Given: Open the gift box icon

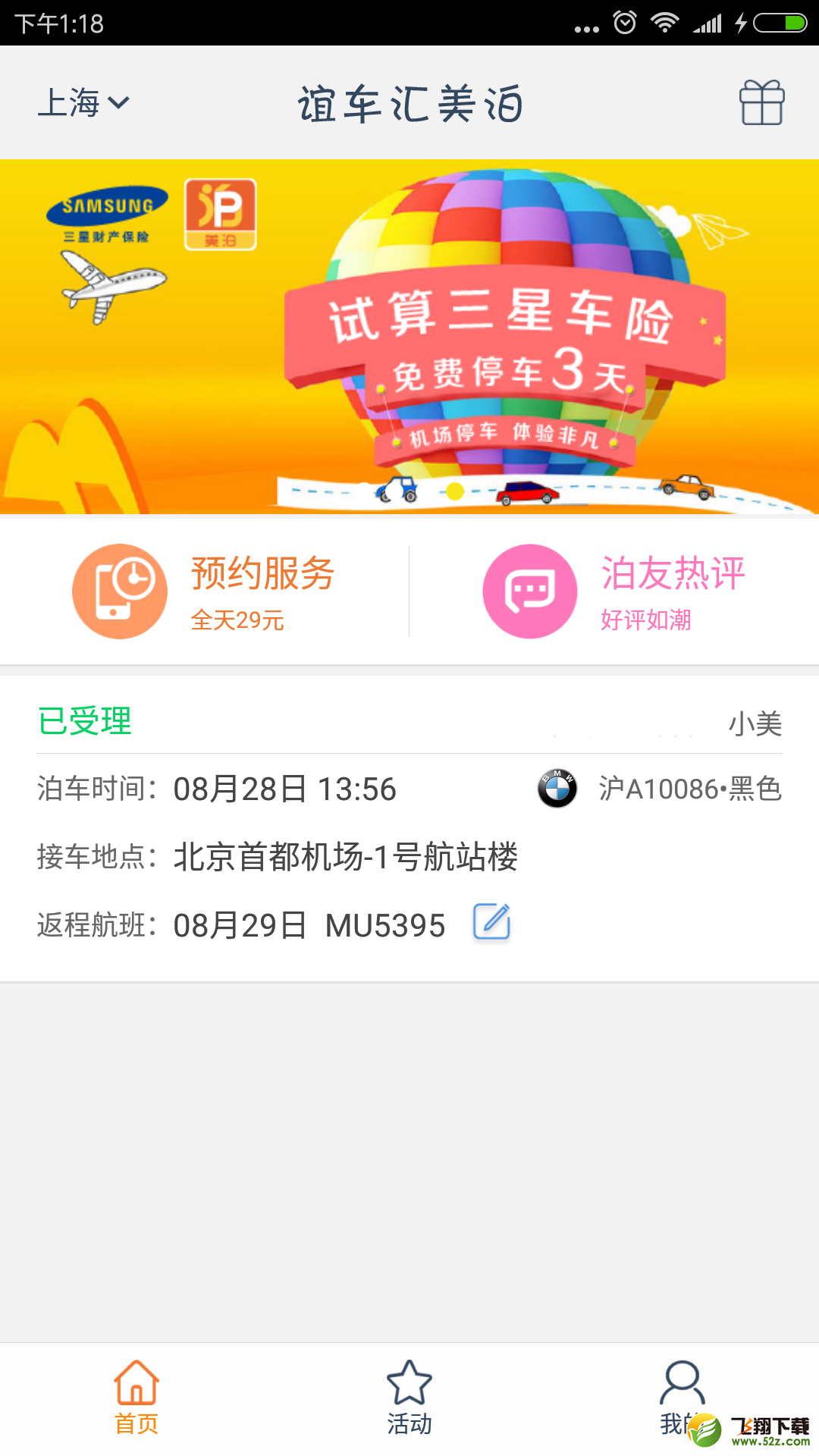Looking at the screenshot, I should pos(761,102).
